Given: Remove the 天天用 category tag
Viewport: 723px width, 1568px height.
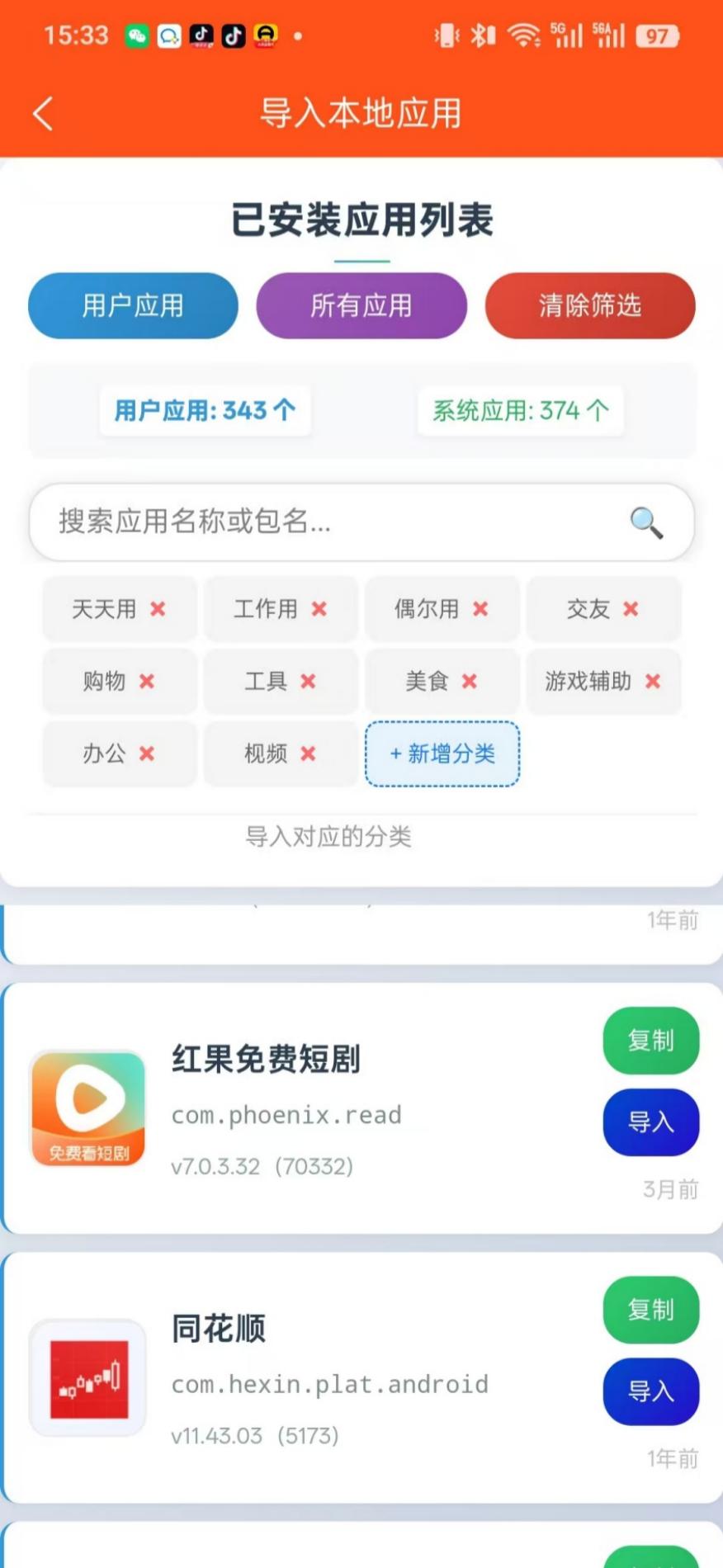Looking at the screenshot, I should pos(157,609).
